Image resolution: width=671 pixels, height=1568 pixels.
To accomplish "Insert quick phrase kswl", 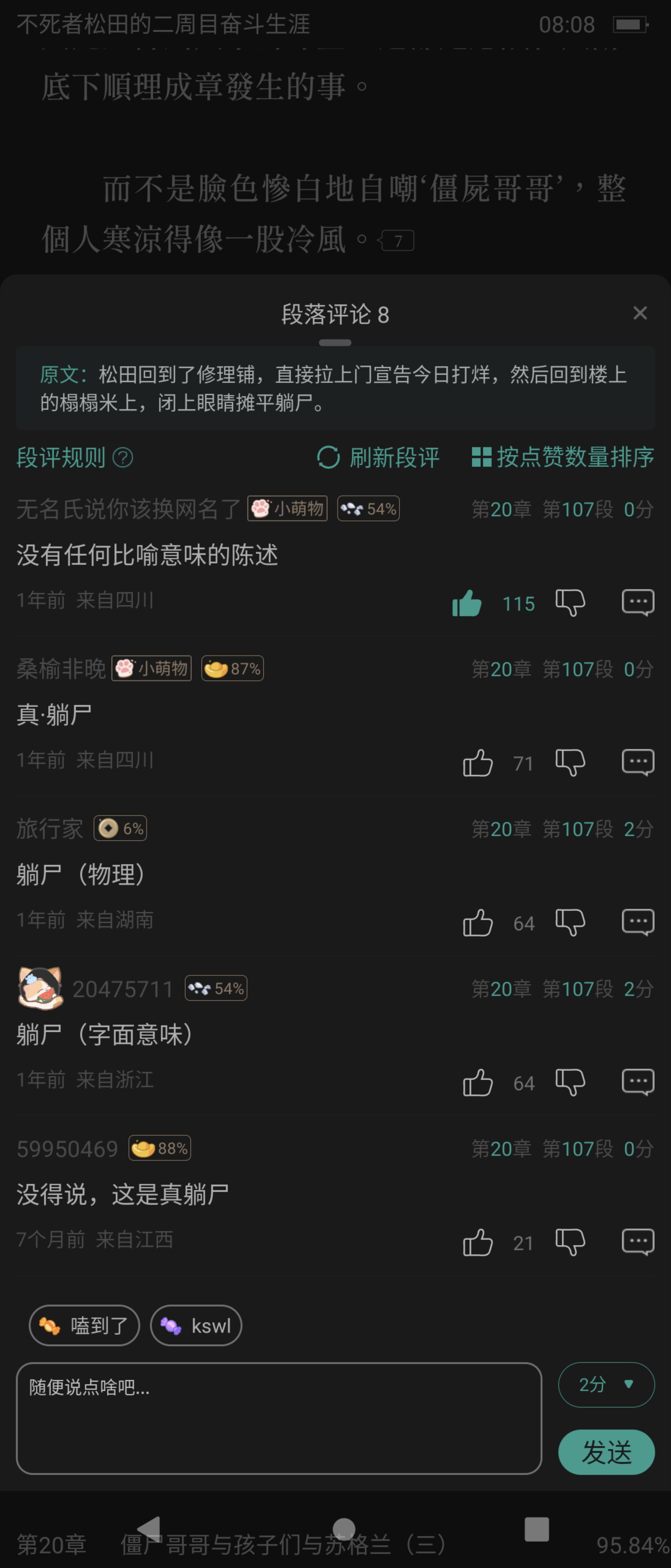I will coord(196,1325).
